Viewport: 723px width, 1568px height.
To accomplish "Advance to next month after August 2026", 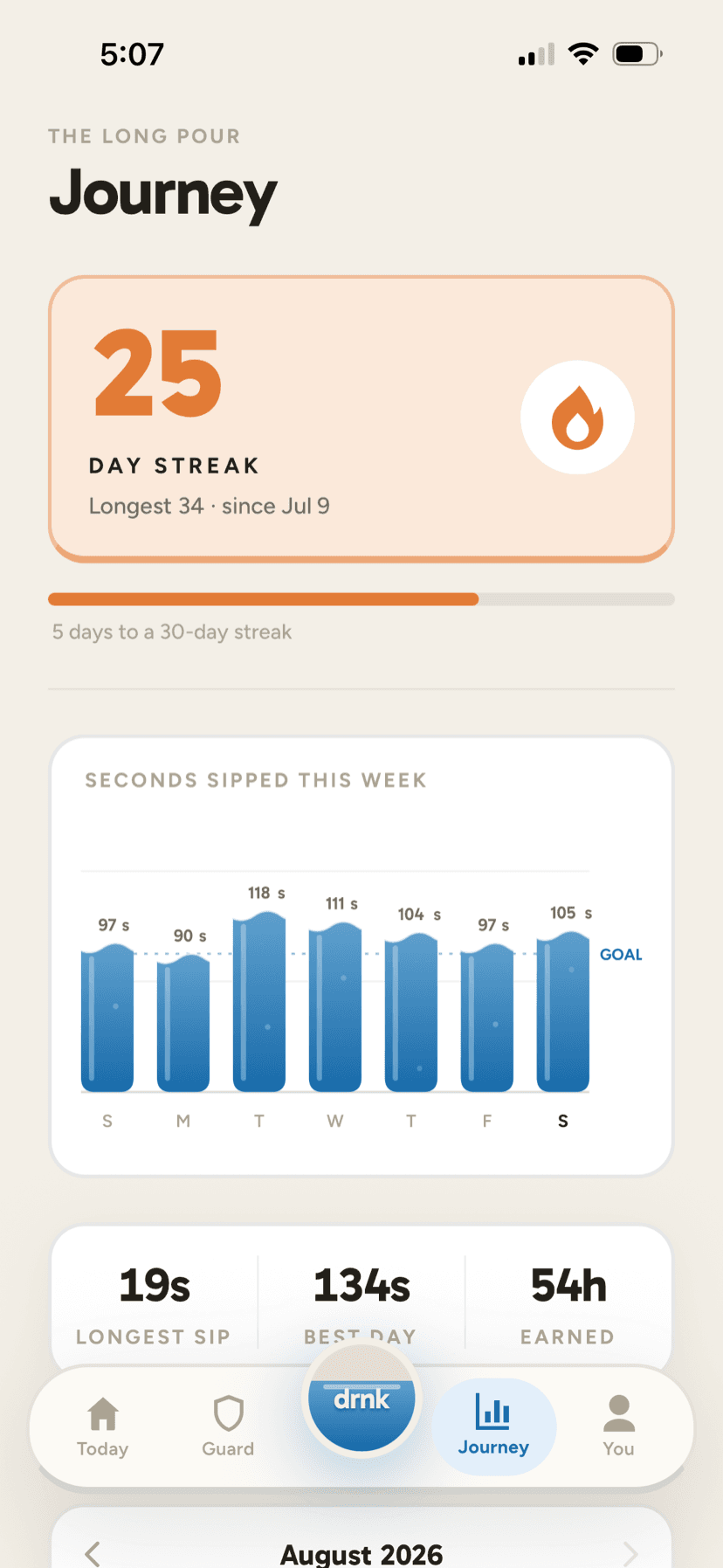I will pos(630,1554).
